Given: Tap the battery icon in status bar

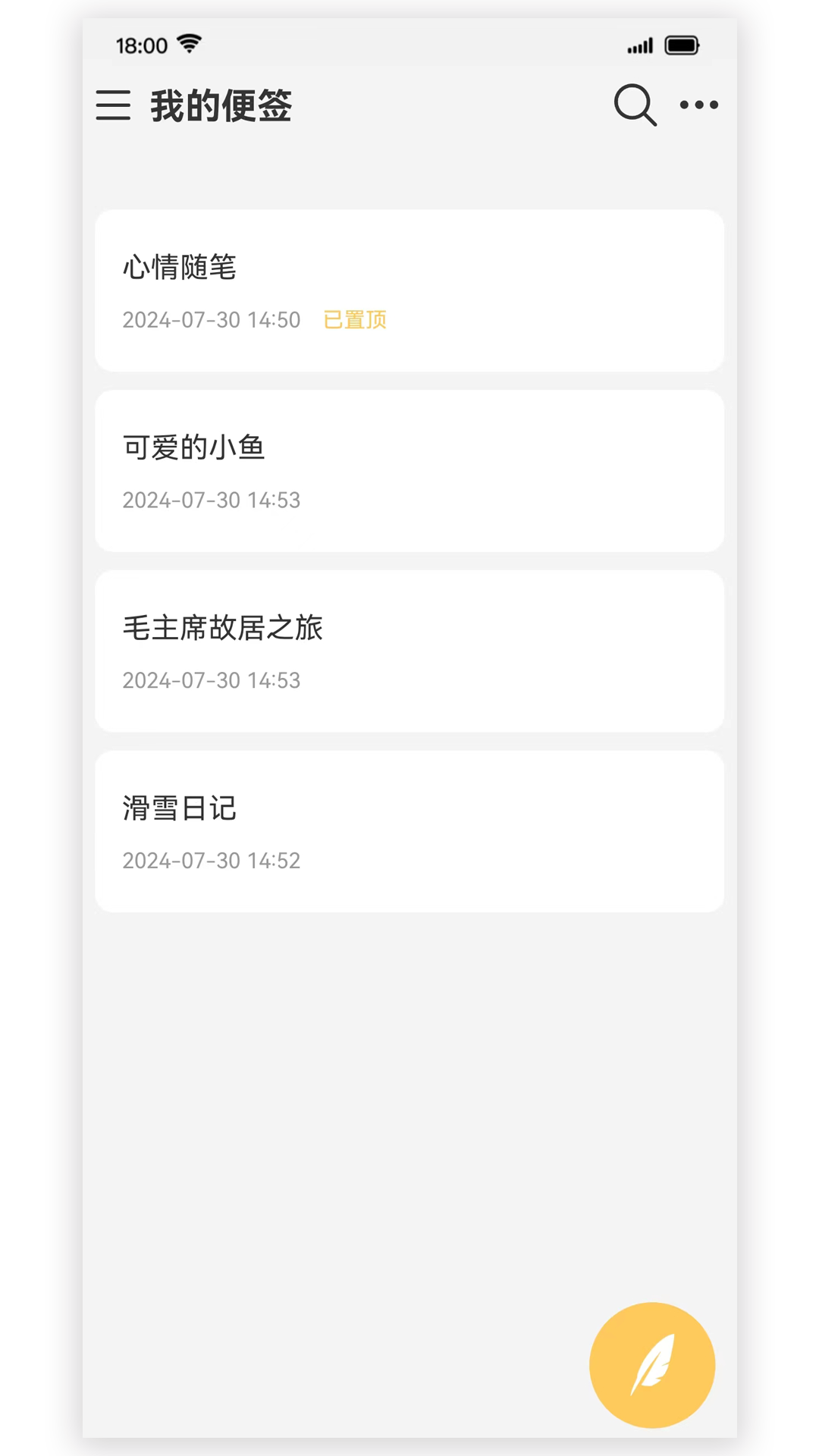Looking at the screenshot, I should click(x=680, y=45).
